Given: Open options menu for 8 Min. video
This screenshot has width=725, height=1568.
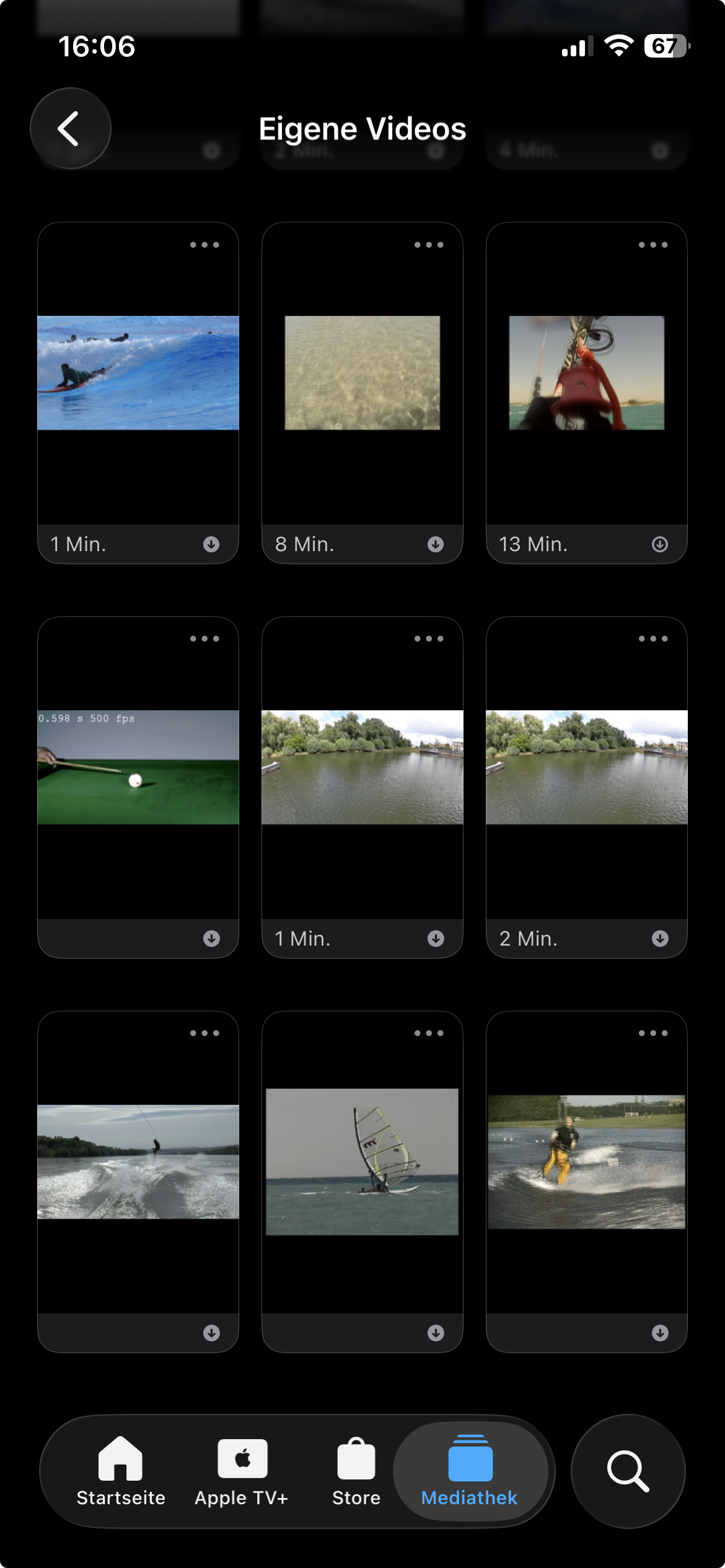Looking at the screenshot, I should tap(429, 245).
